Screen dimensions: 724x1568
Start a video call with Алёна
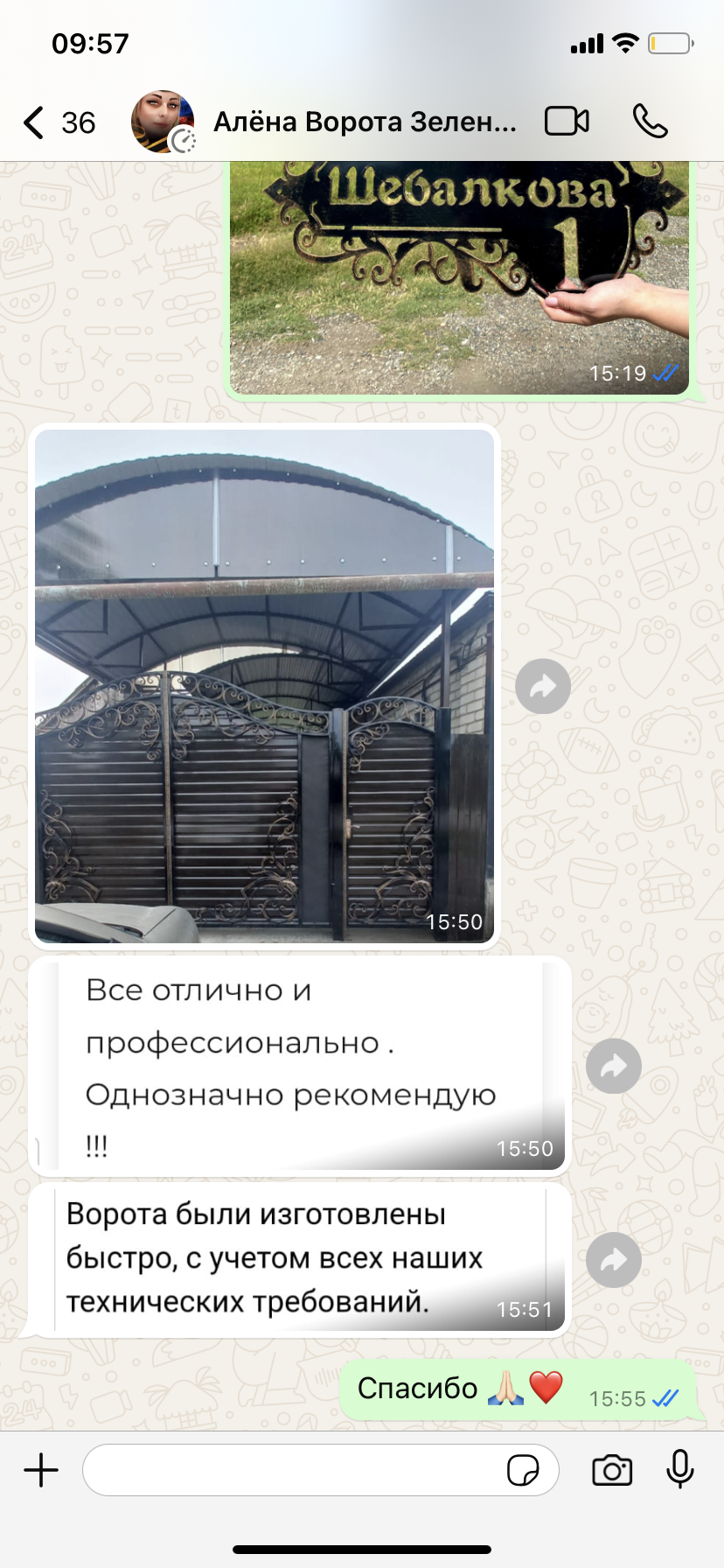coord(567,122)
